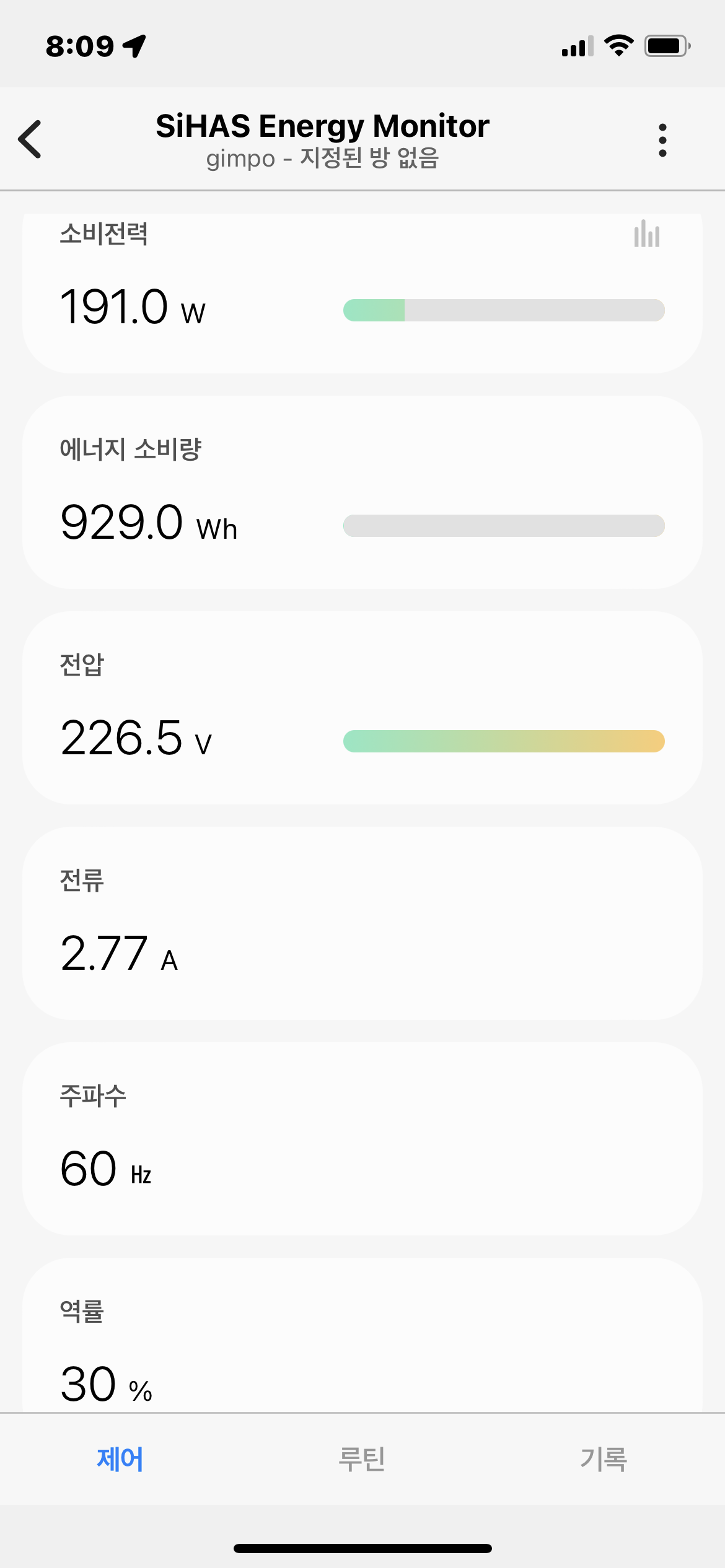This screenshot has width=725, height=1568.
Task: Open the three-dot overflow menu
Action: tap(662, 140)
